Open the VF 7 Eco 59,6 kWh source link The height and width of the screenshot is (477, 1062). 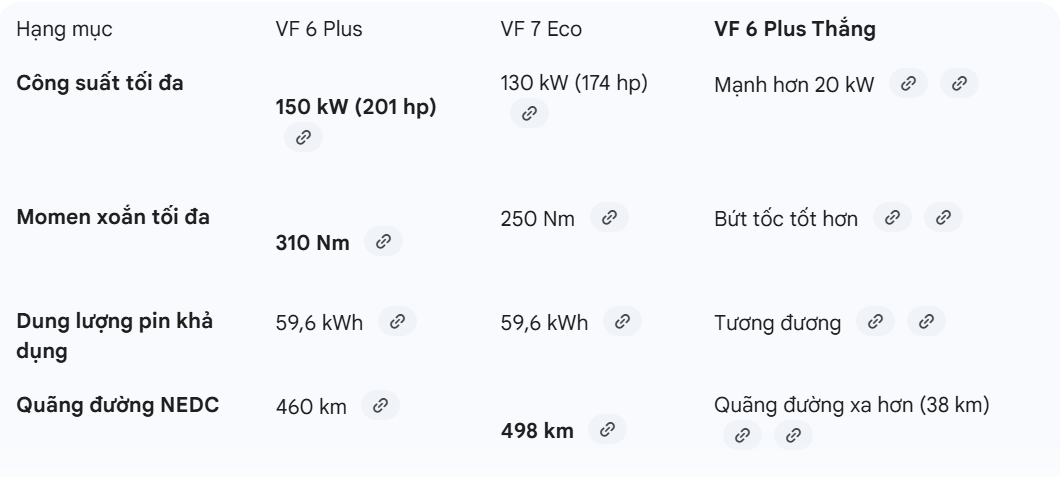click(x=622, y=322)
